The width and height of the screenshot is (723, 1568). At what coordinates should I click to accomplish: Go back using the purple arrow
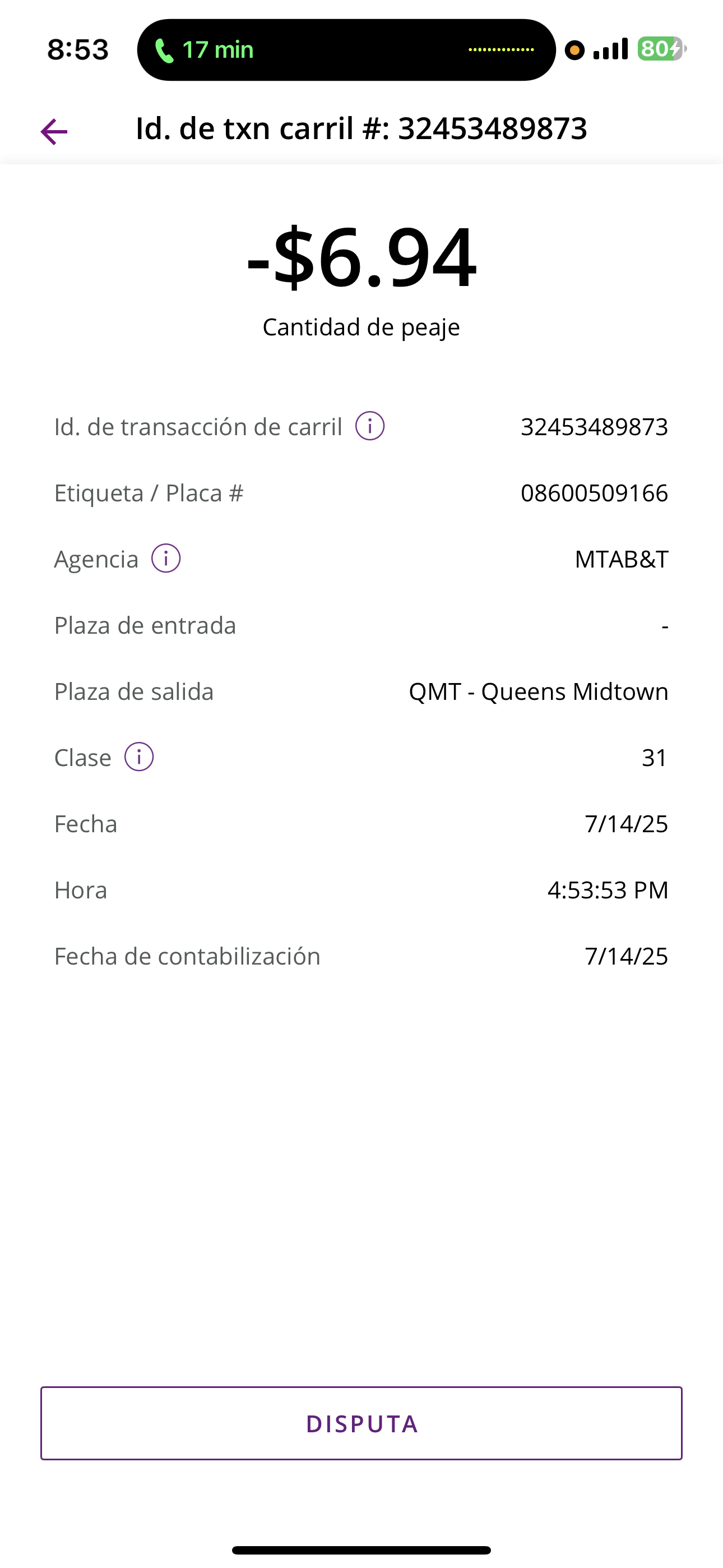(x=54, y=131)
